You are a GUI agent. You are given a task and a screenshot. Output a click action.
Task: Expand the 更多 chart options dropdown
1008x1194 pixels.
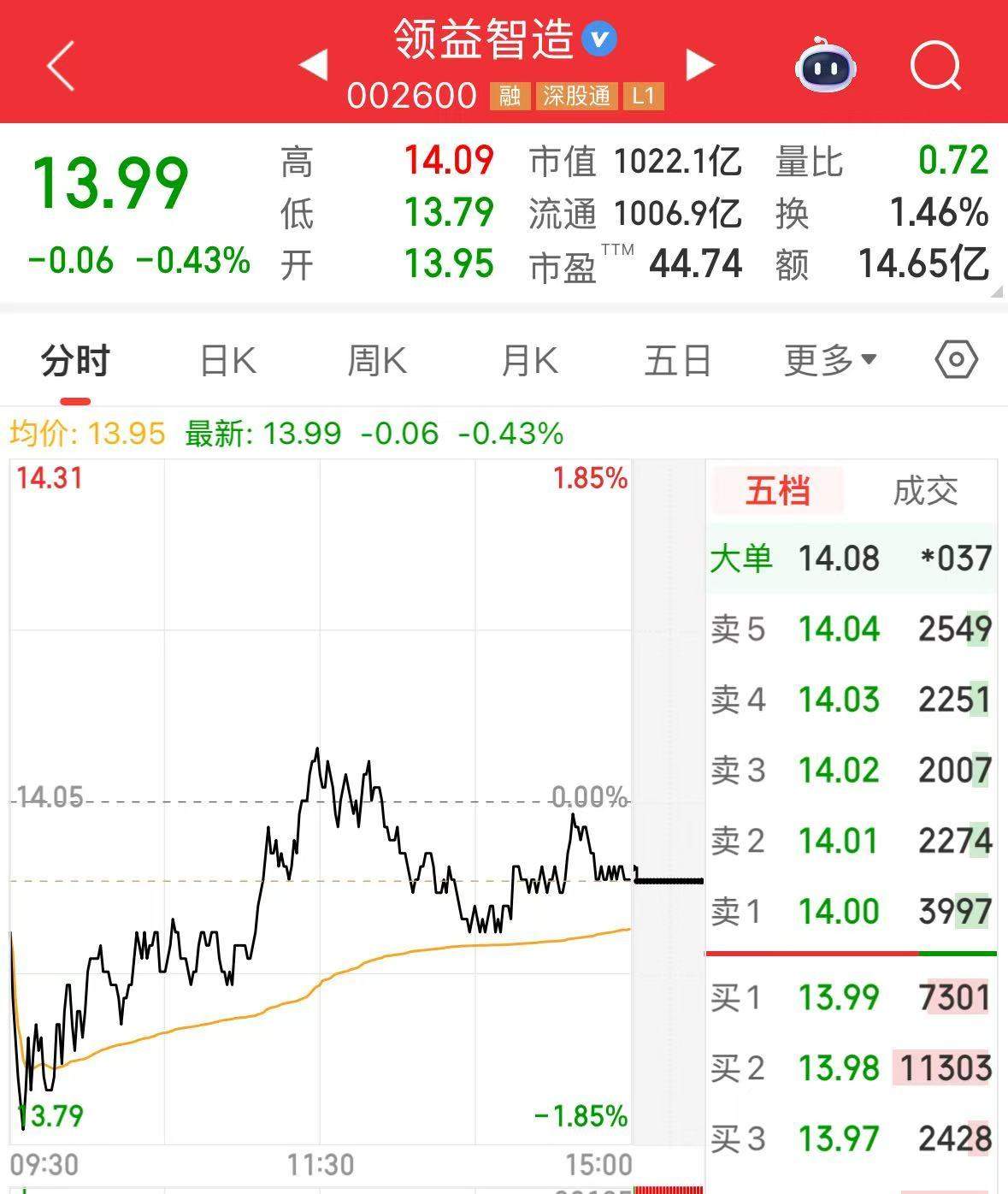830,361
